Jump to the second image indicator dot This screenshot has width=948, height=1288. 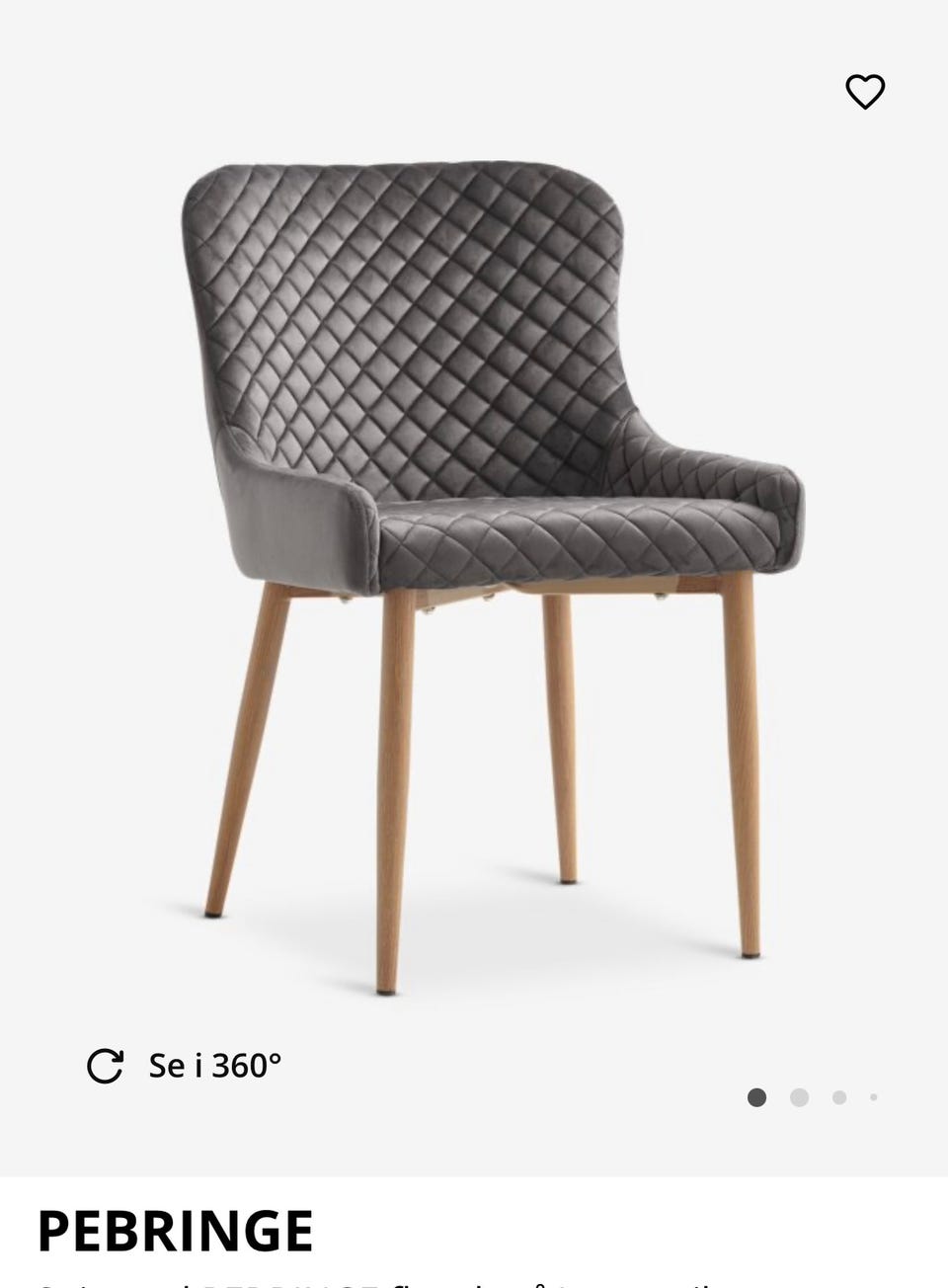pos(799,1097)
